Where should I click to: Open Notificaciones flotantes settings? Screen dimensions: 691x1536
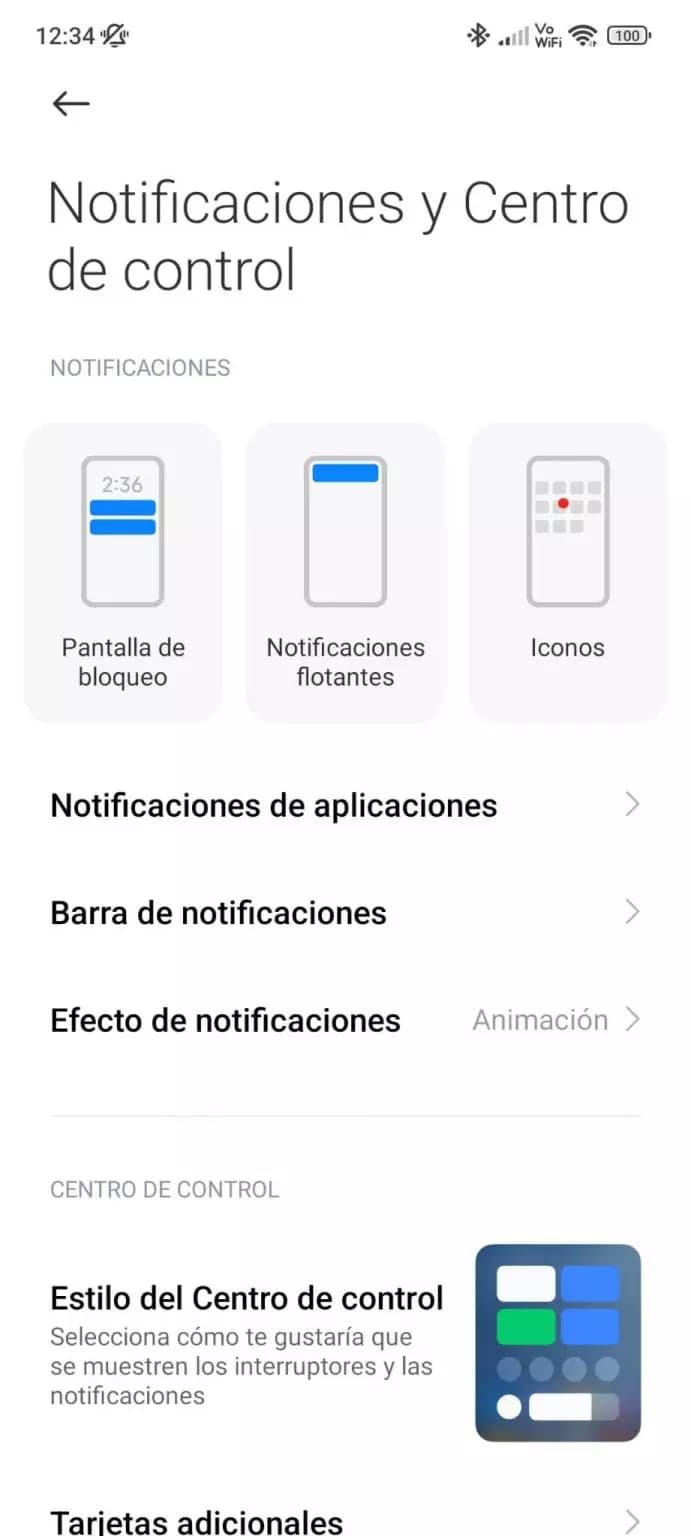345,572
